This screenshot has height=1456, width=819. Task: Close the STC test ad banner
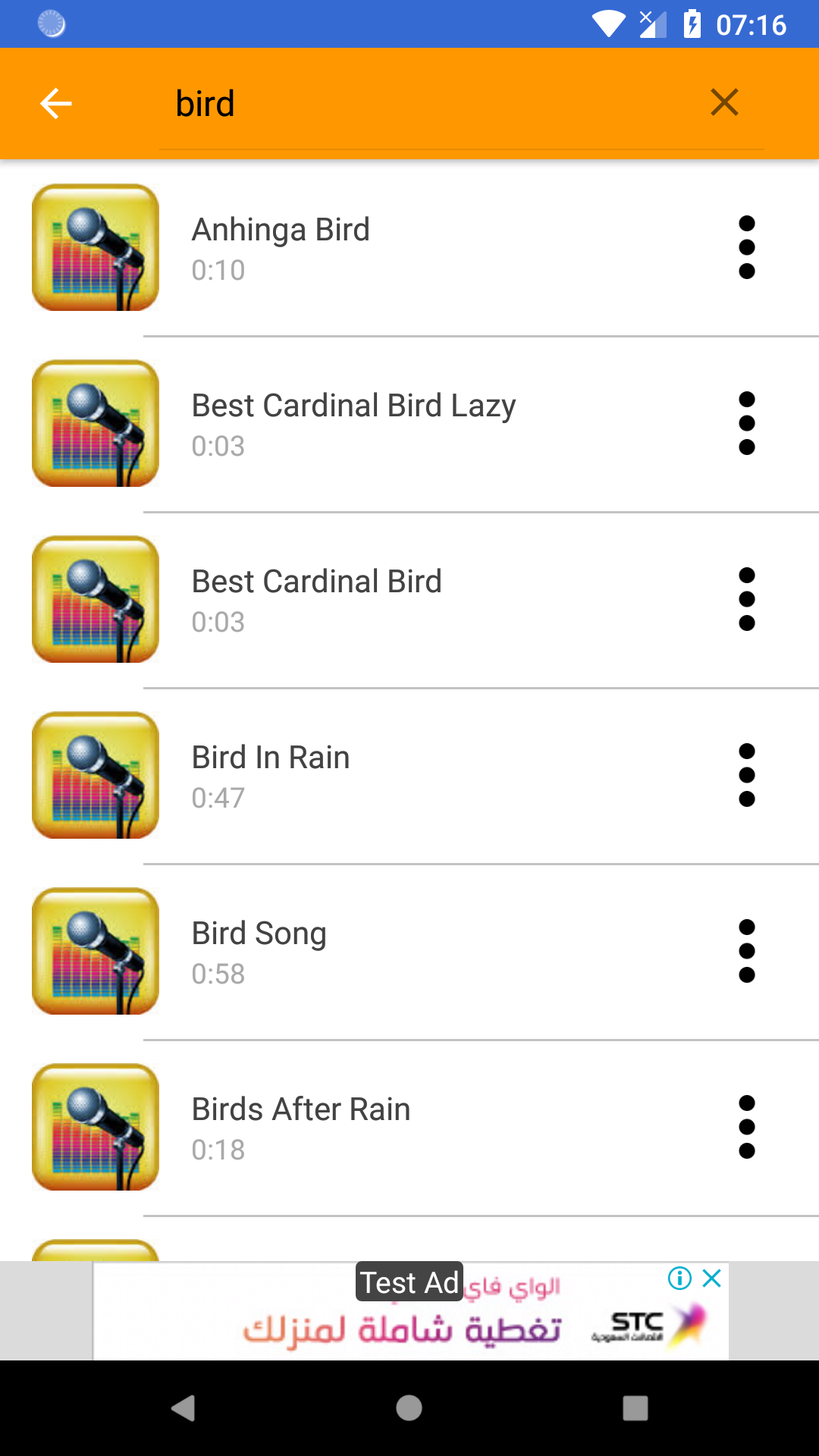point(712,1279)
